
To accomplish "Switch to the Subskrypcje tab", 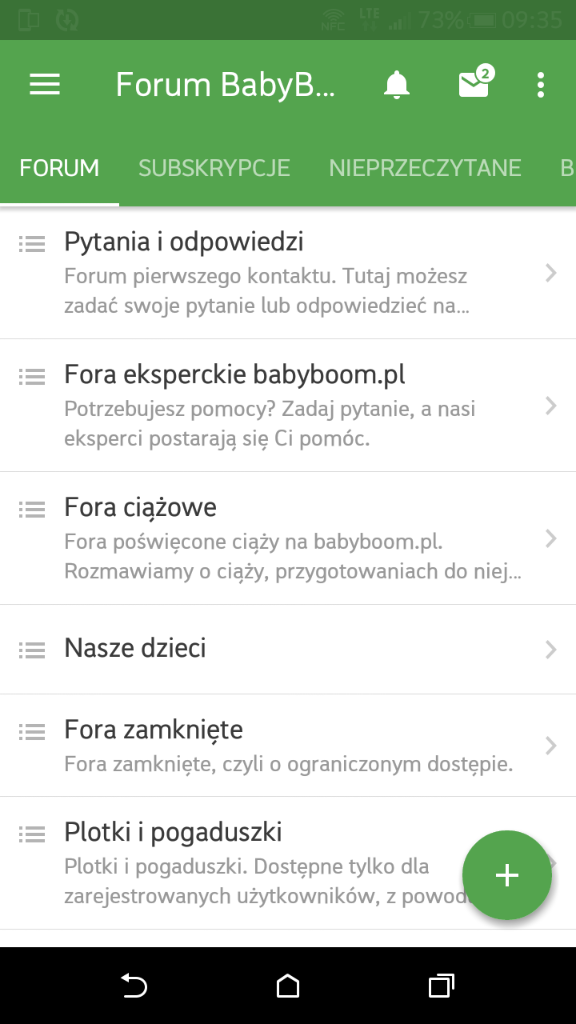I will pyautogui.click(x=214, y=168).
